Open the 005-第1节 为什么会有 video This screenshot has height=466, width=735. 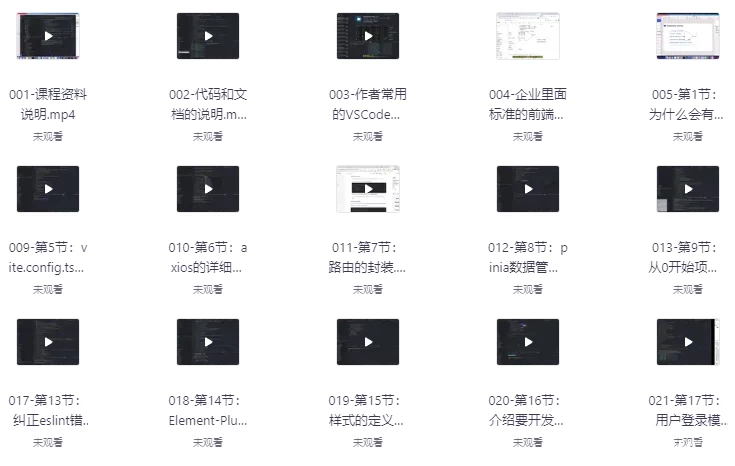pyautogui.click(x=688, y=36)
